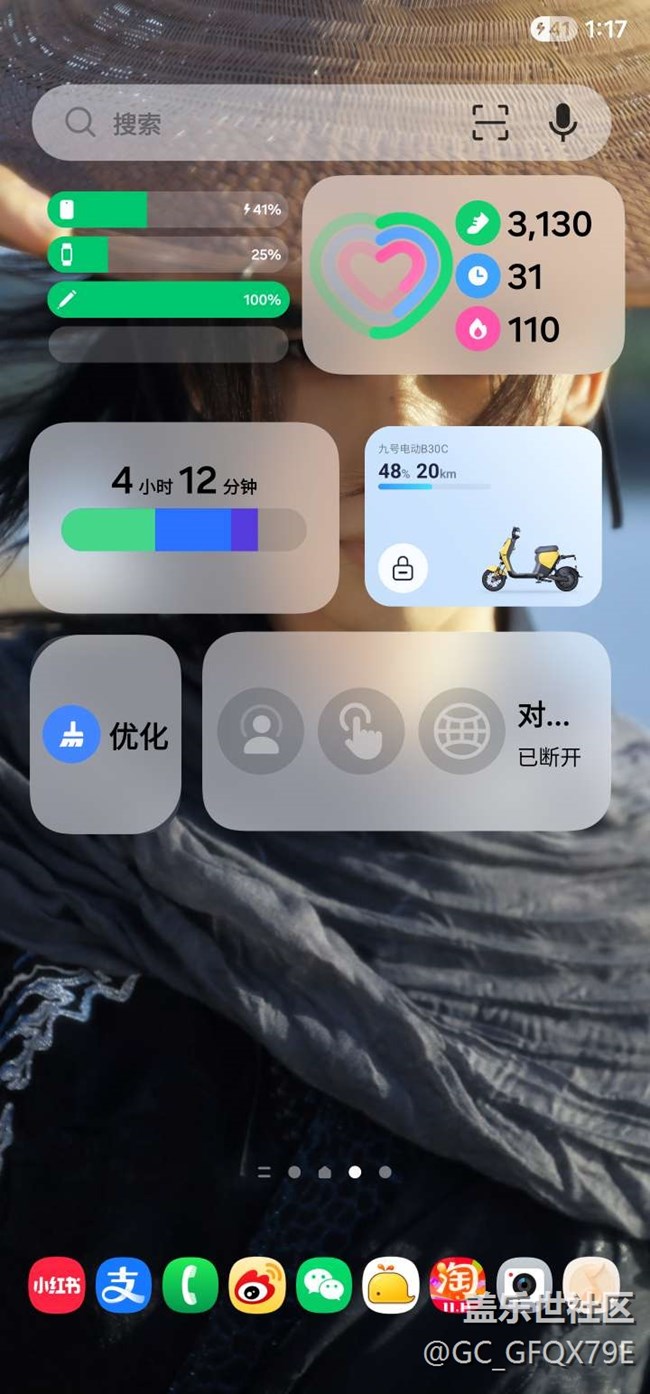Open the WeChat app

pyautogui.click(x=324, y=1285)
